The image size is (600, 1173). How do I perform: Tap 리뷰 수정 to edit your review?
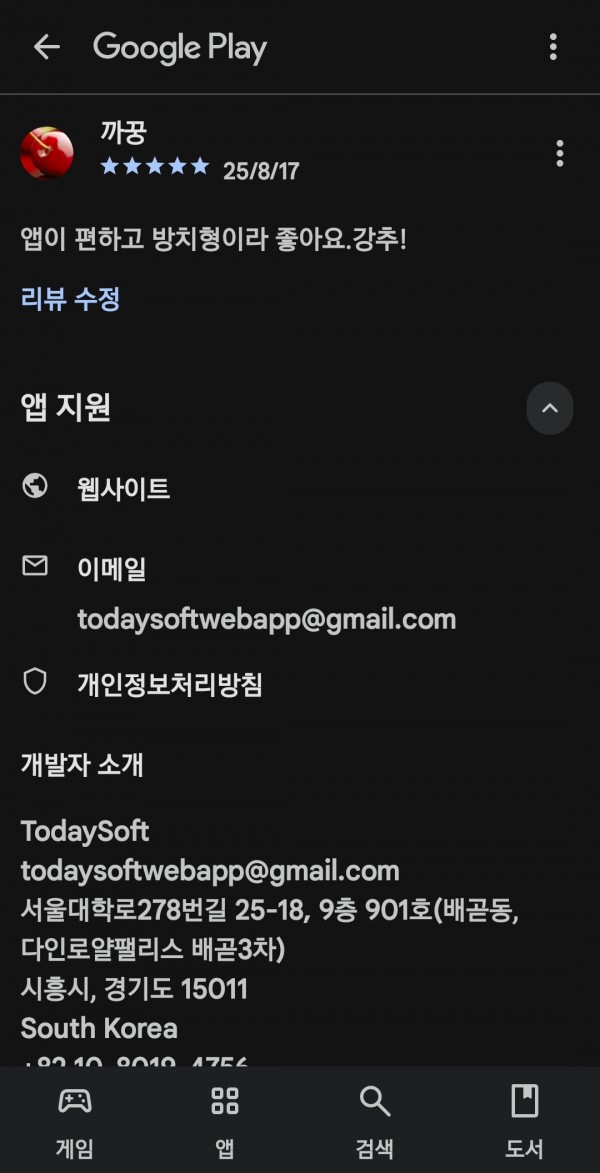click(70, 299)
